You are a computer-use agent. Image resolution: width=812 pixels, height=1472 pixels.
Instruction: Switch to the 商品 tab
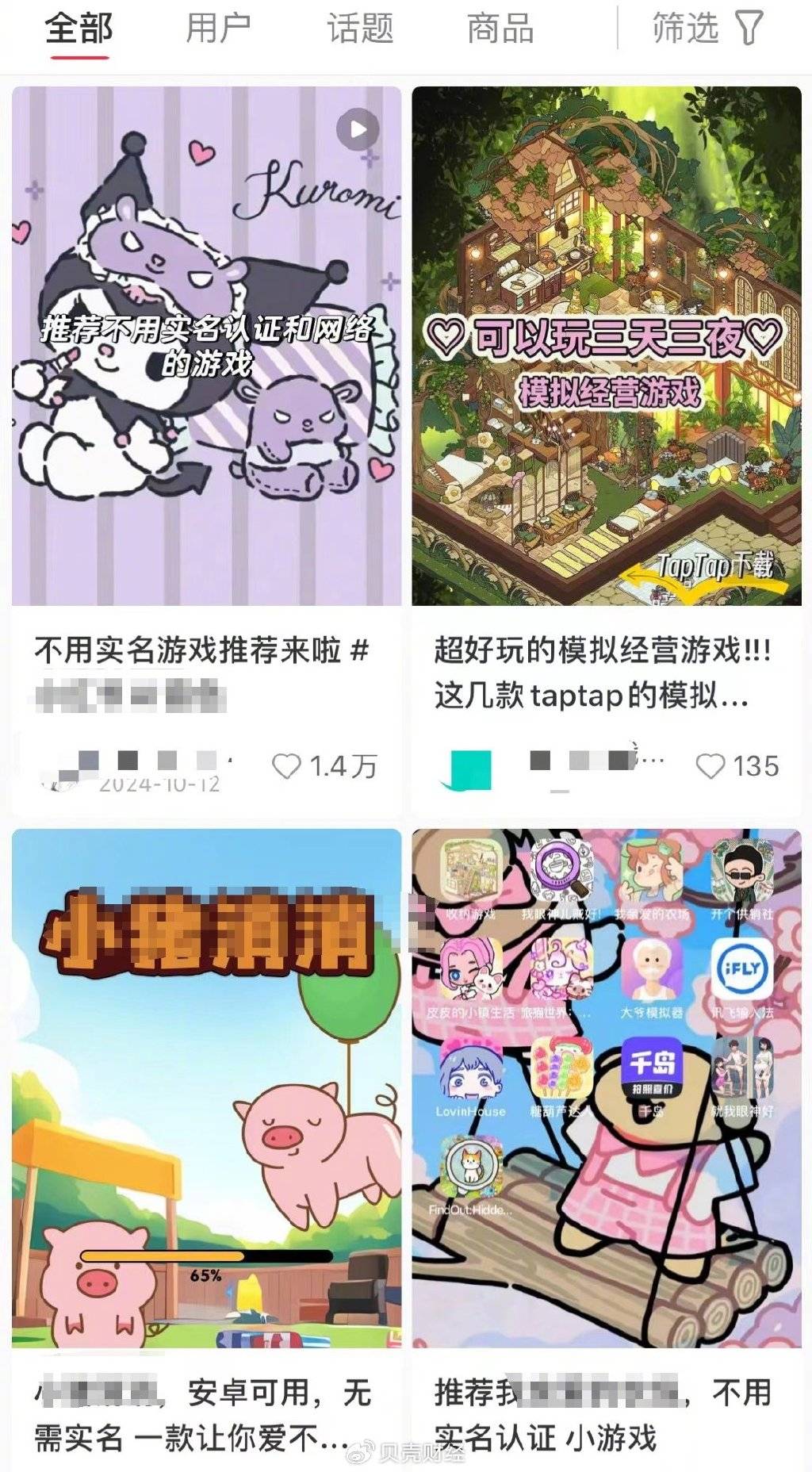click(x=500, y=29)
